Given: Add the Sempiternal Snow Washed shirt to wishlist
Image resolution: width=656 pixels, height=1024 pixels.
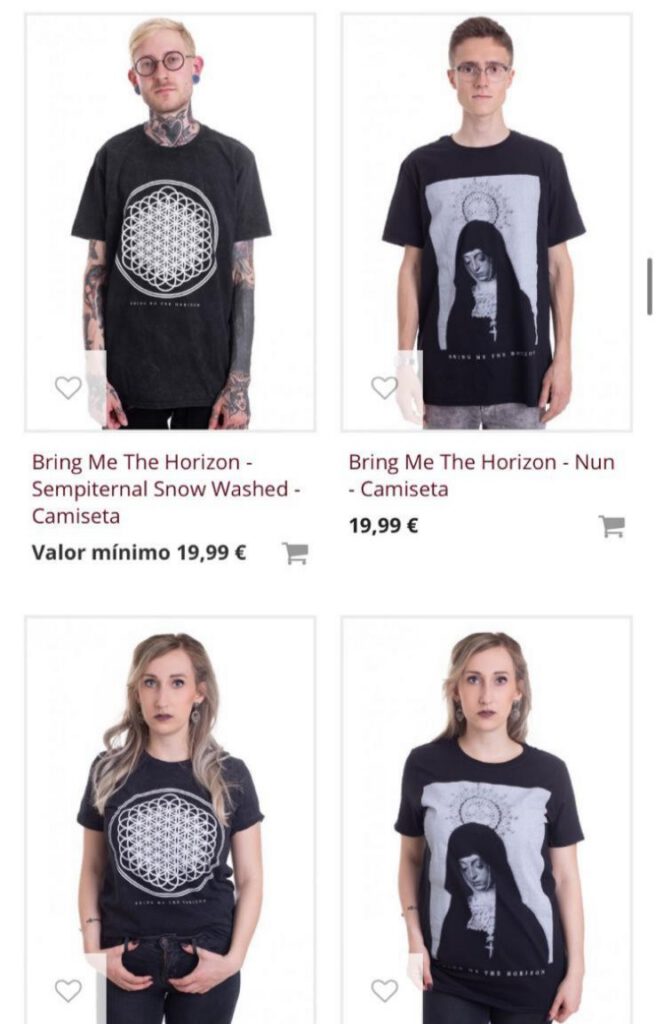Looking at the screenshot, I should click(x=68, y=387).
